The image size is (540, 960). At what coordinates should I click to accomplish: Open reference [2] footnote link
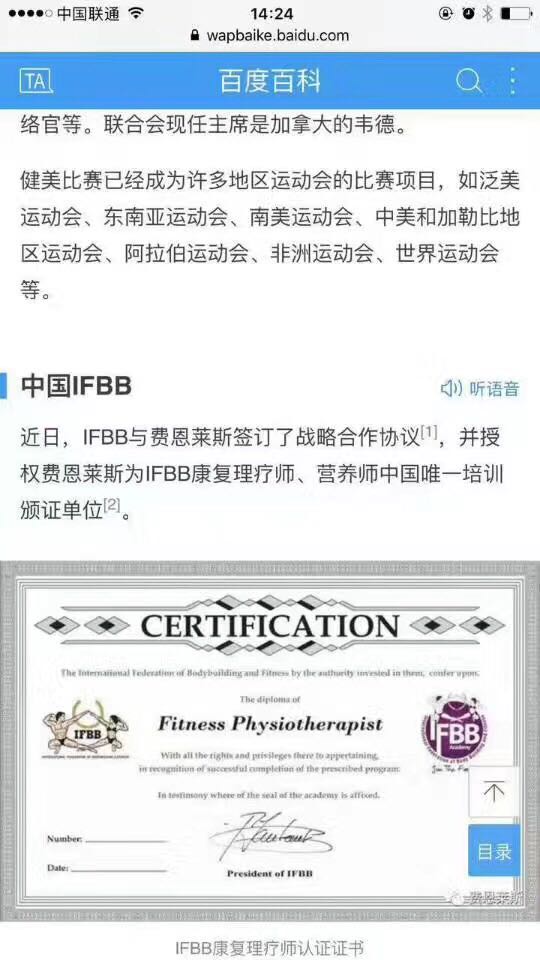click(111, 505)
